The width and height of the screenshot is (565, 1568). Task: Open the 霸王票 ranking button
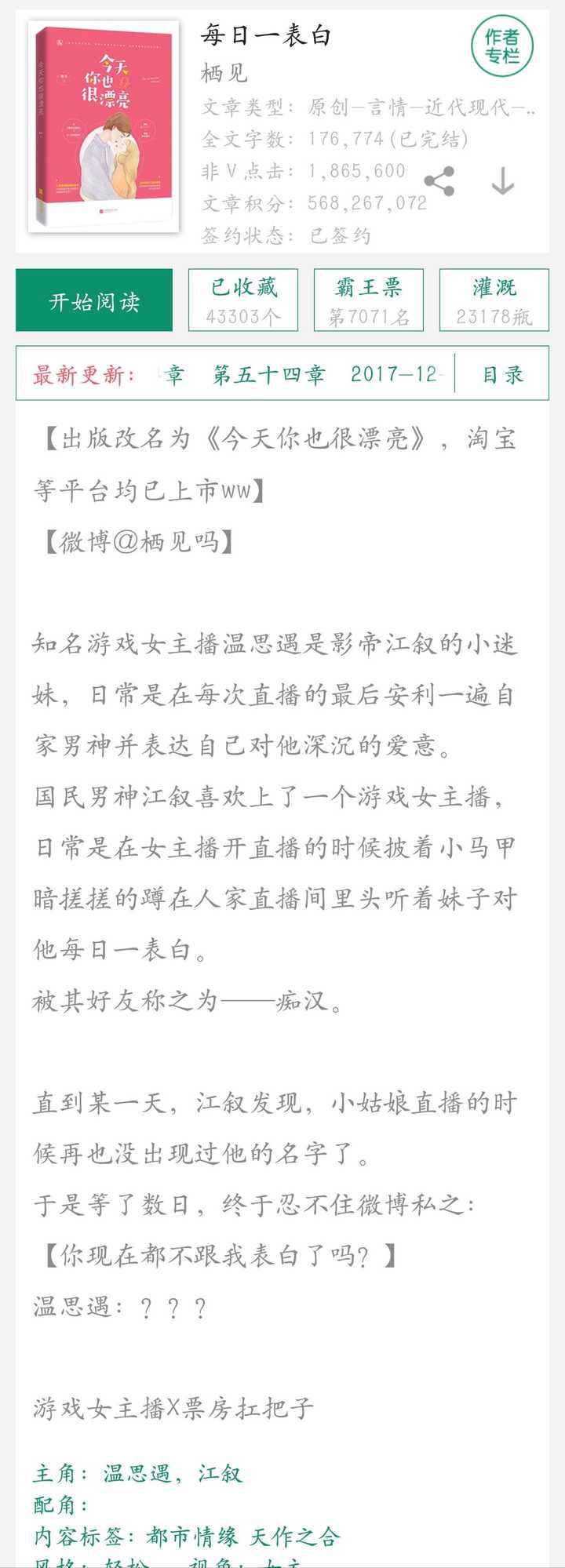(369, 300)
